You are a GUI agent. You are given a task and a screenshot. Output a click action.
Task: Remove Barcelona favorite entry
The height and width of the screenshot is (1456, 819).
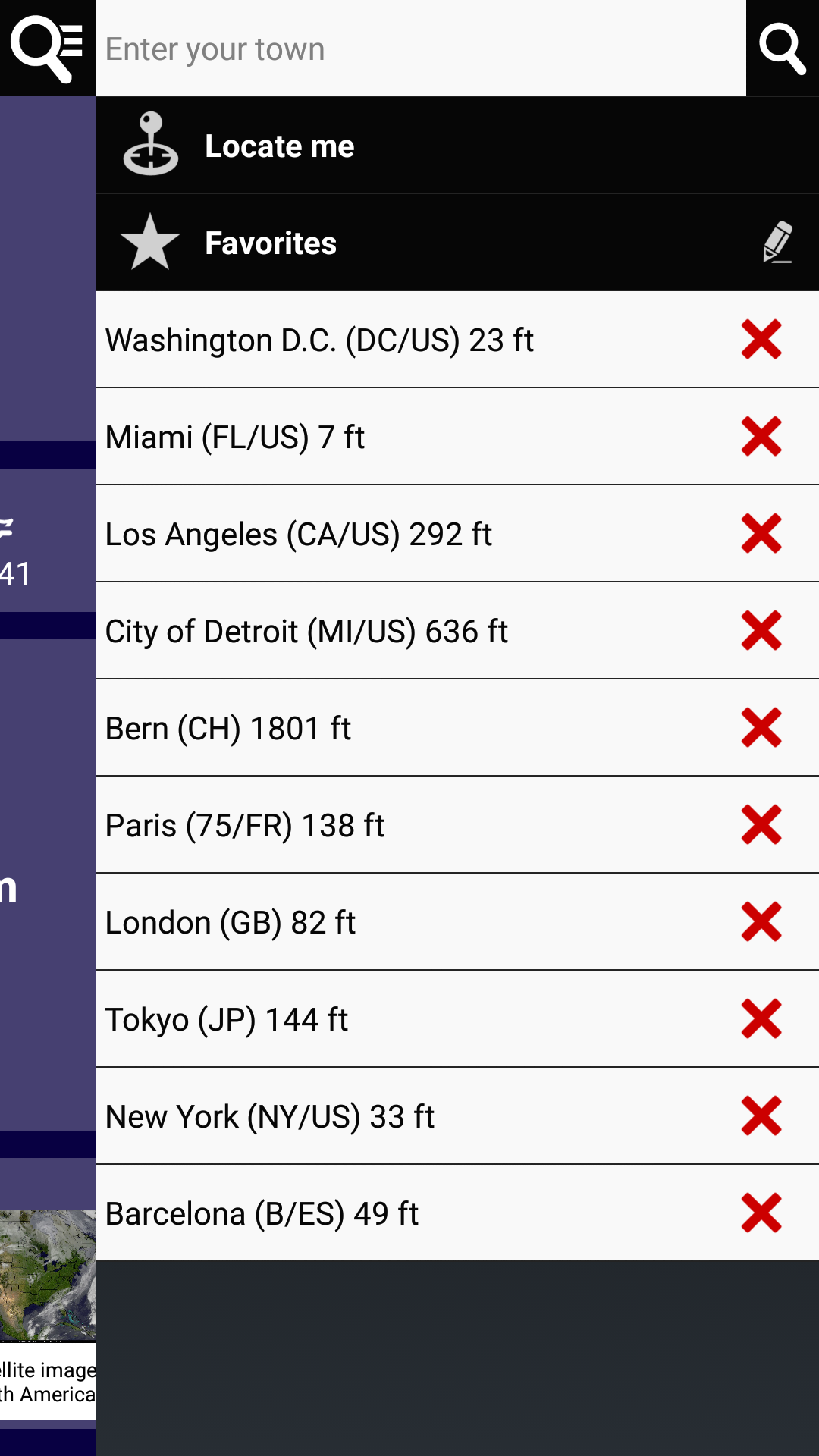(x=761, y=1213)
